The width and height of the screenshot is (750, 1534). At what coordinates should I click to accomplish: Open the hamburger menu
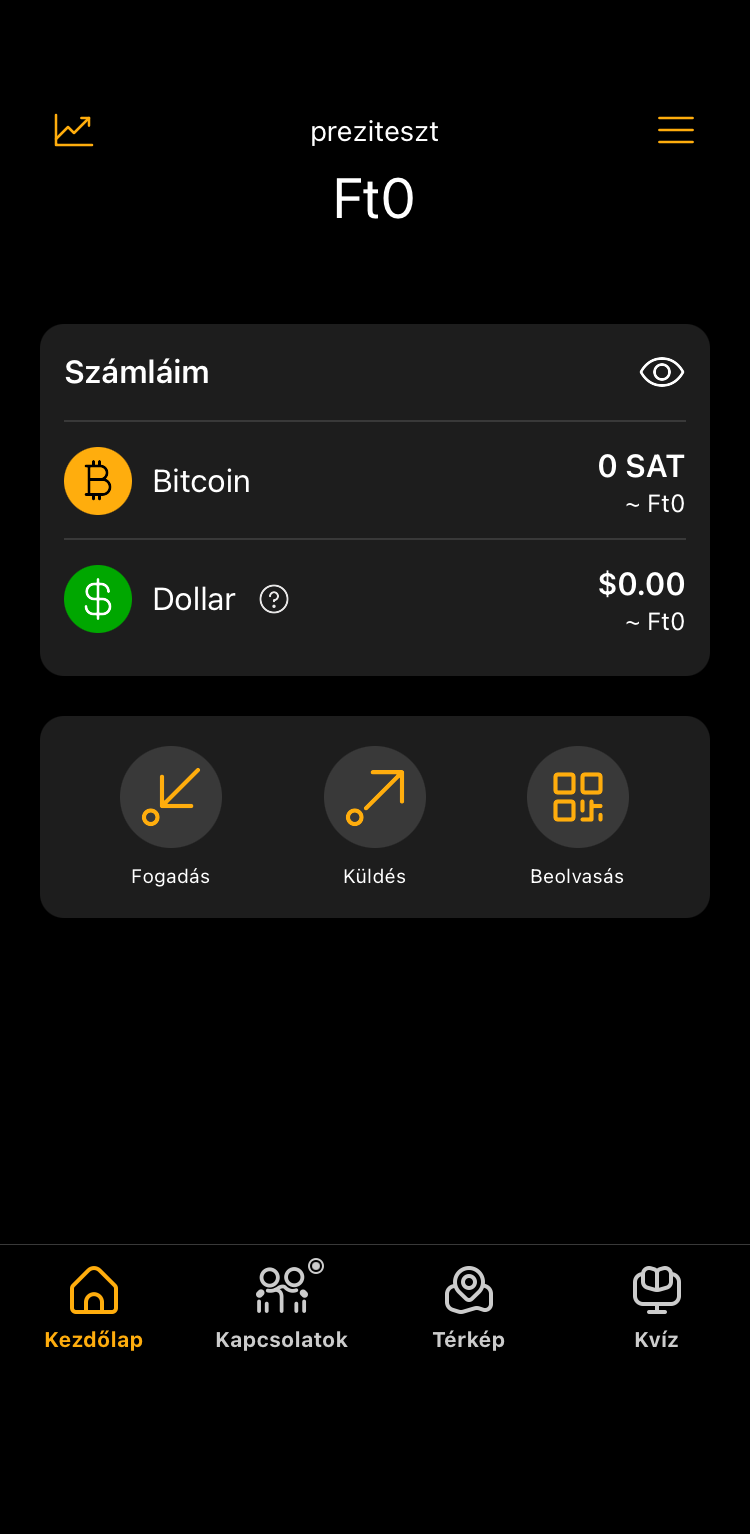coord(675,130)
